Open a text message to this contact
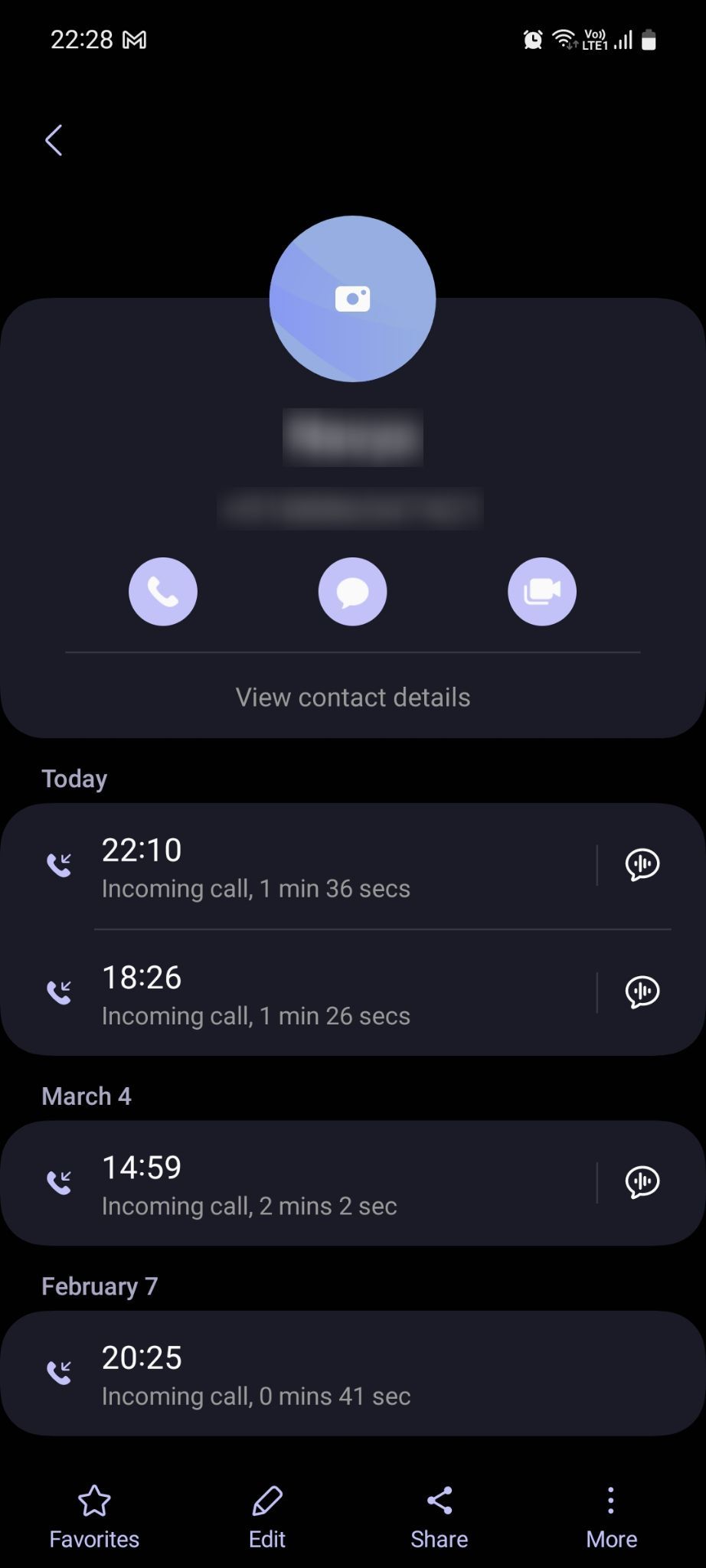This screenshot has width=706, height=1568. pyautogui.click(x=352, y=591)
